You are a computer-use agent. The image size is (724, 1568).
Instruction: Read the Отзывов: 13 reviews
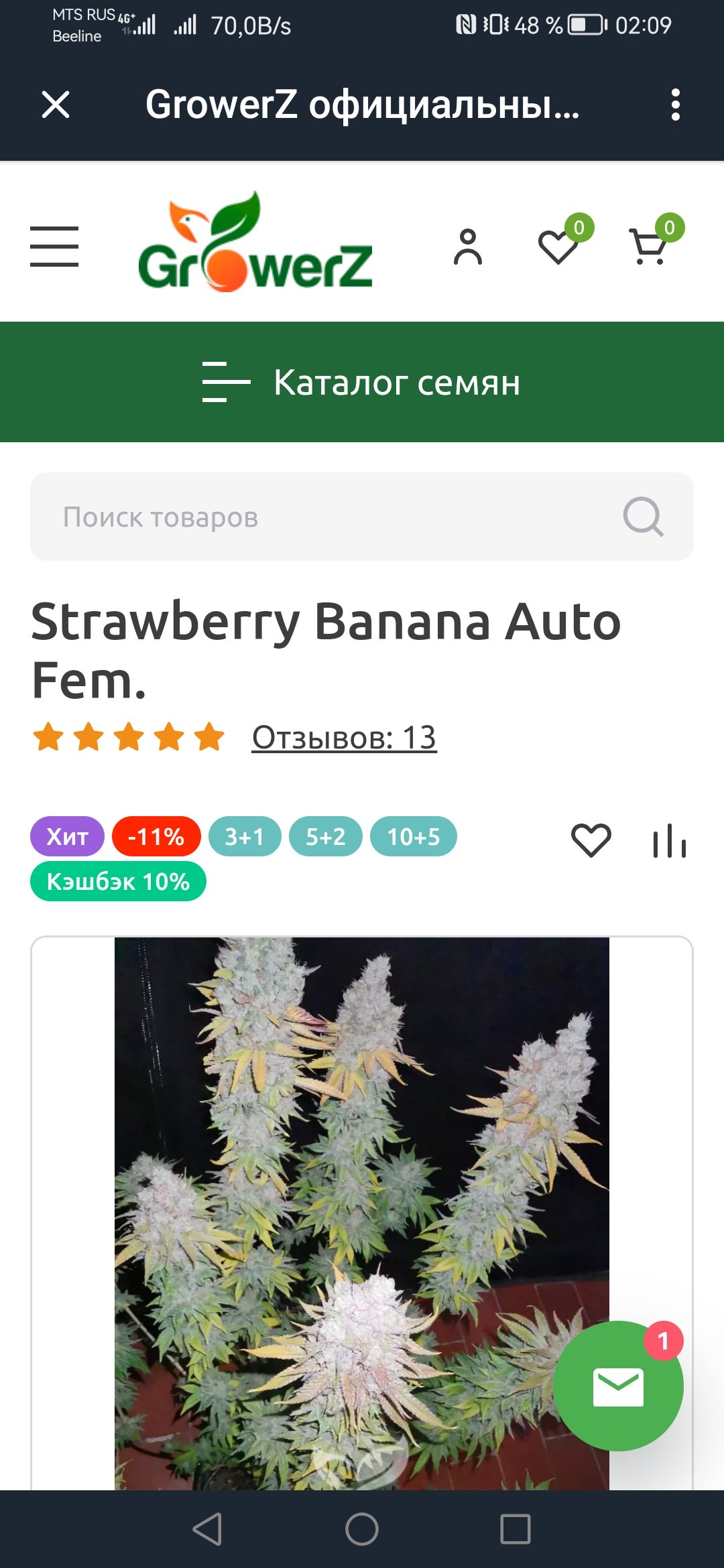click(x=344, y=738)
